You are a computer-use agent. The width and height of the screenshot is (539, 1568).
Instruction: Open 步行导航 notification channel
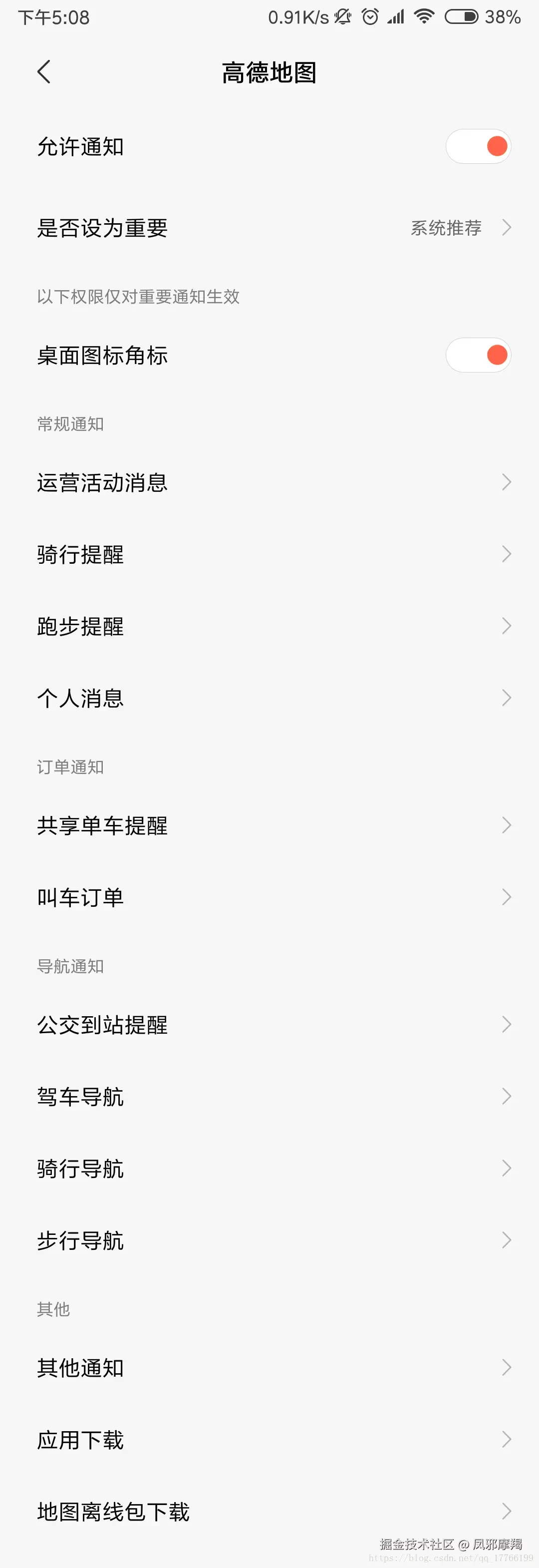(269, 1240)
